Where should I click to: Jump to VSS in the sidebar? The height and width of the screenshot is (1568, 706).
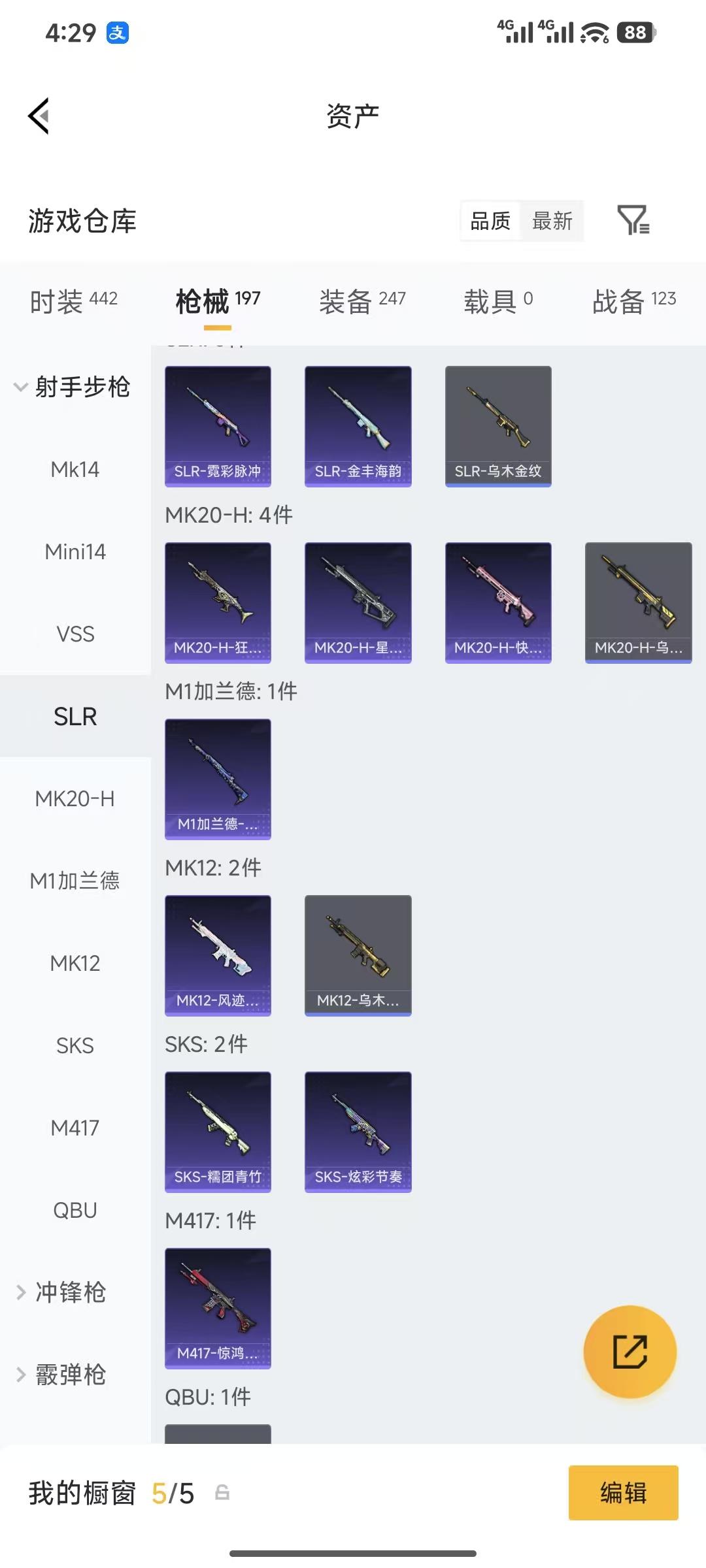click(75, 634)
